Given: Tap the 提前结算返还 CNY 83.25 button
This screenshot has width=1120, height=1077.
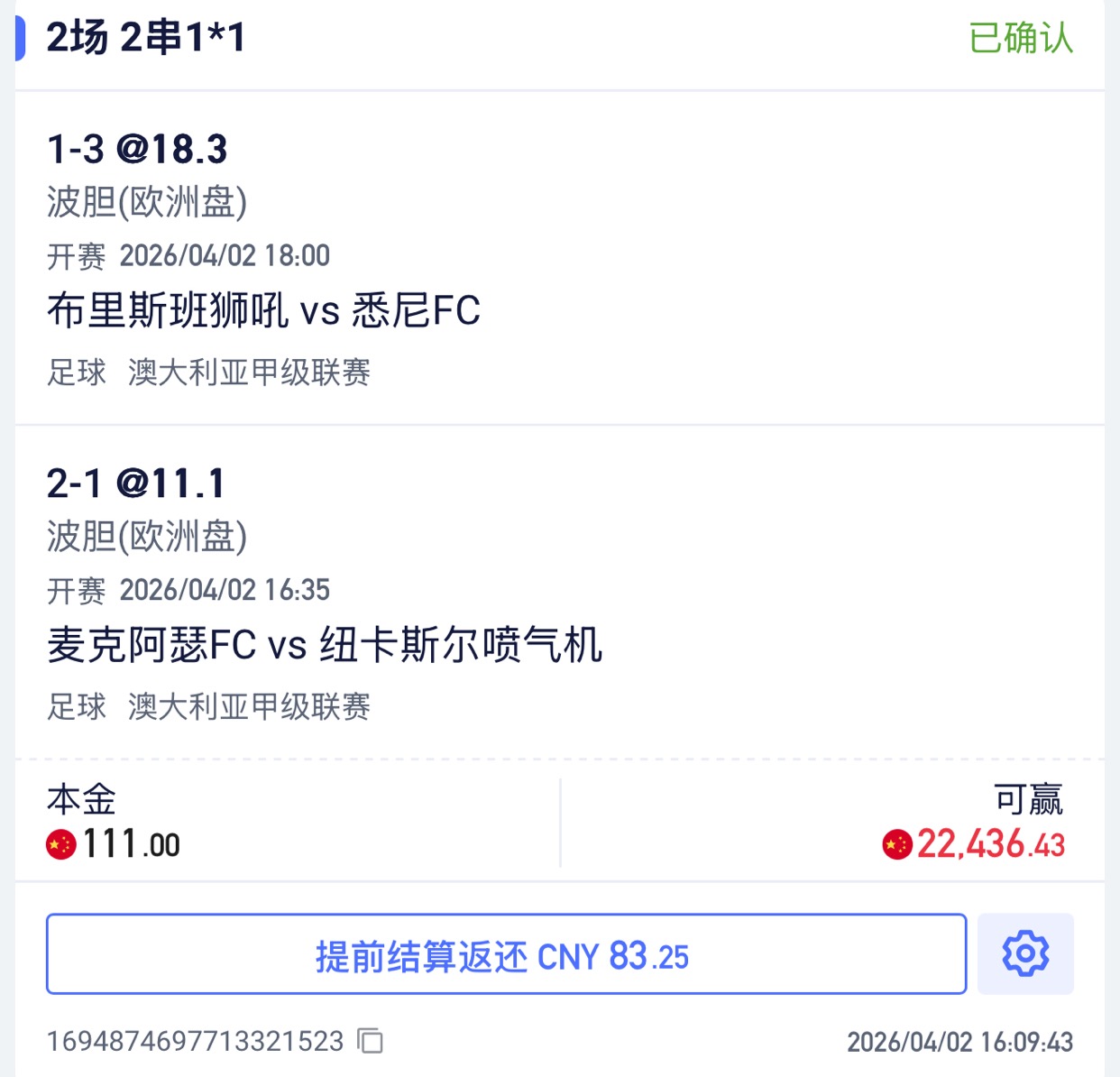Looking at the screenshot, I should pos(506,954).
